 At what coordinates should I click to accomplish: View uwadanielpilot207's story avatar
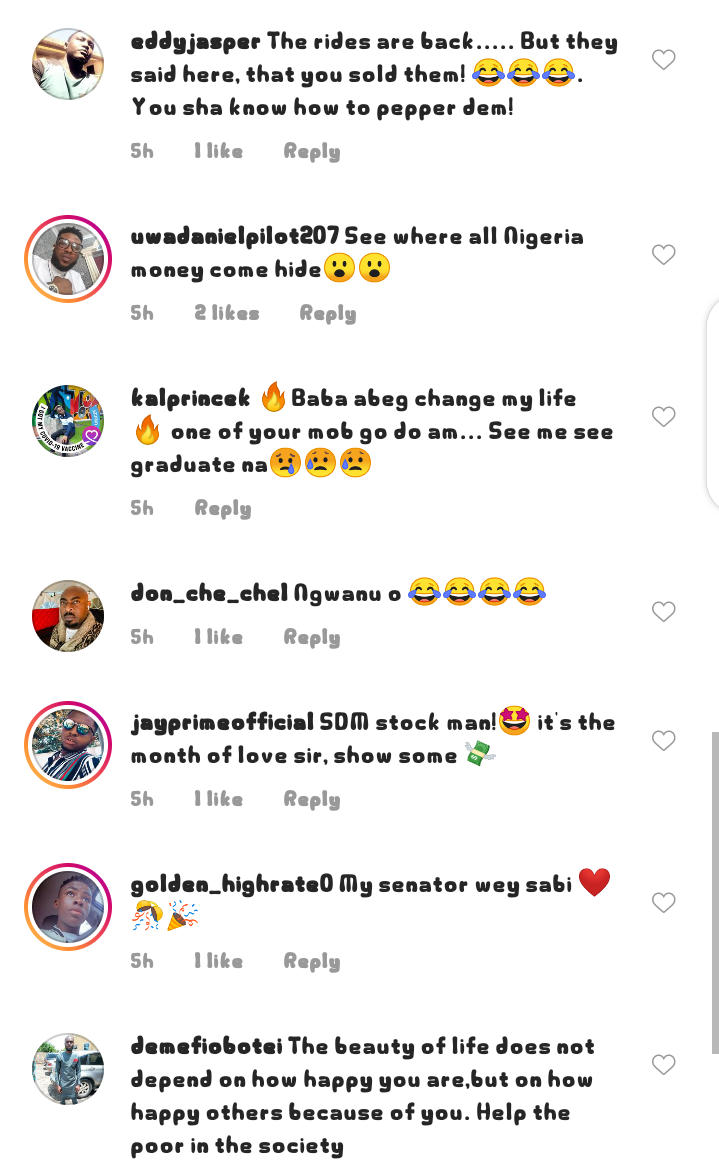[x=68, y=258]
